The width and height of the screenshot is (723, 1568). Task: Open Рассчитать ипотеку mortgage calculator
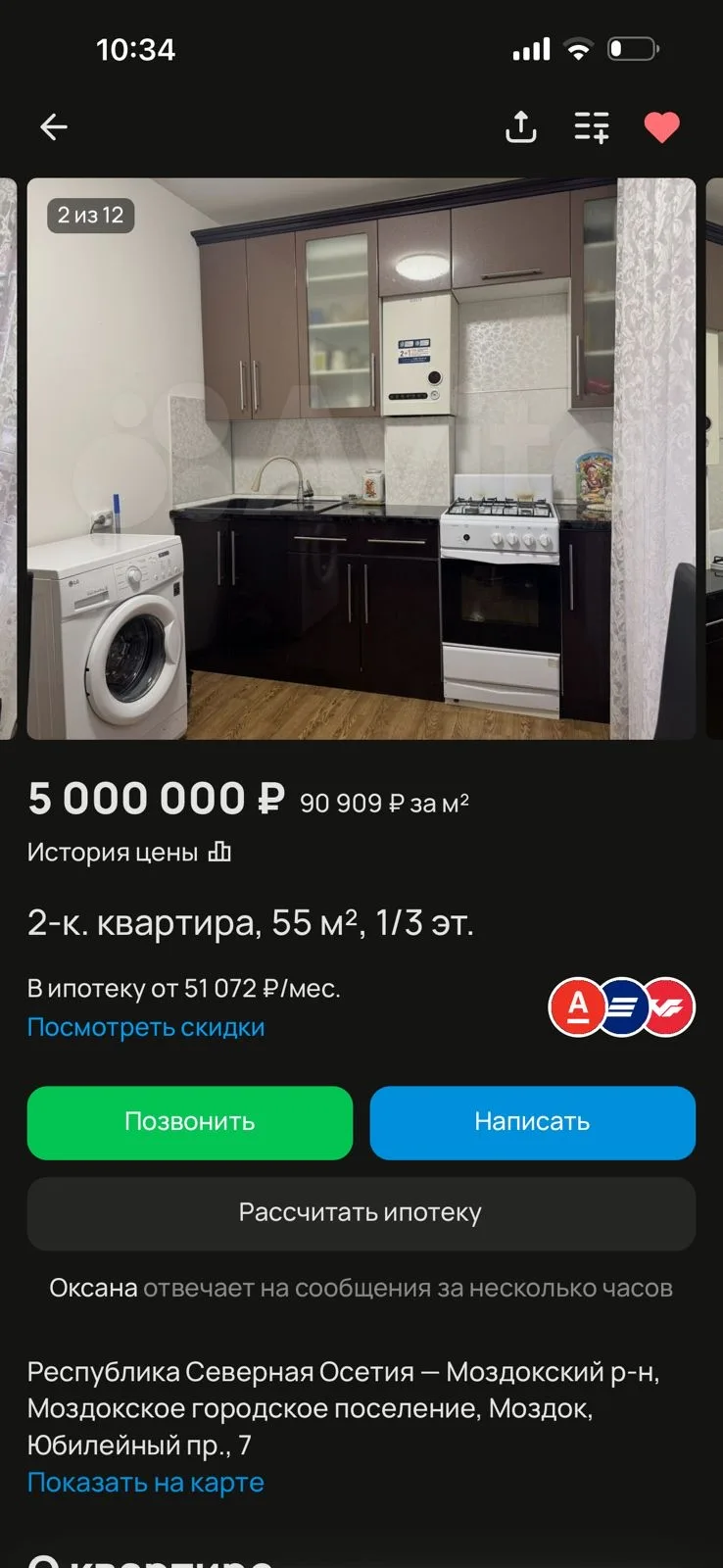pos(361,1212)
